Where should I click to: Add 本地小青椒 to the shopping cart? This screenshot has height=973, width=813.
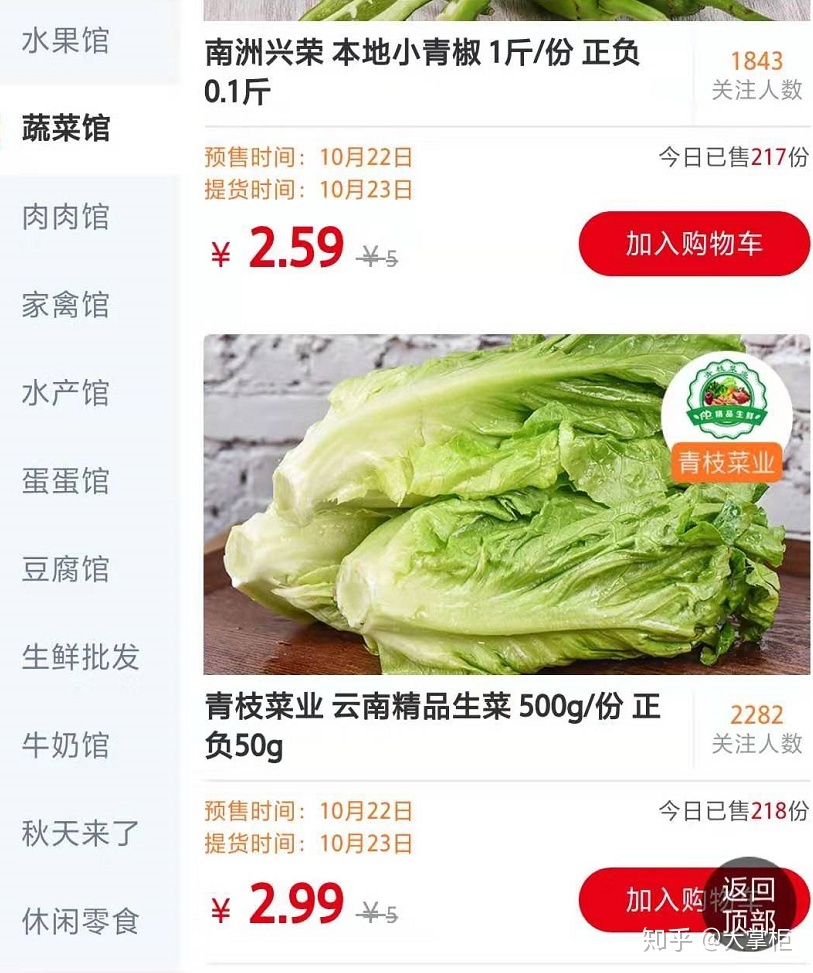pos(694,244)
